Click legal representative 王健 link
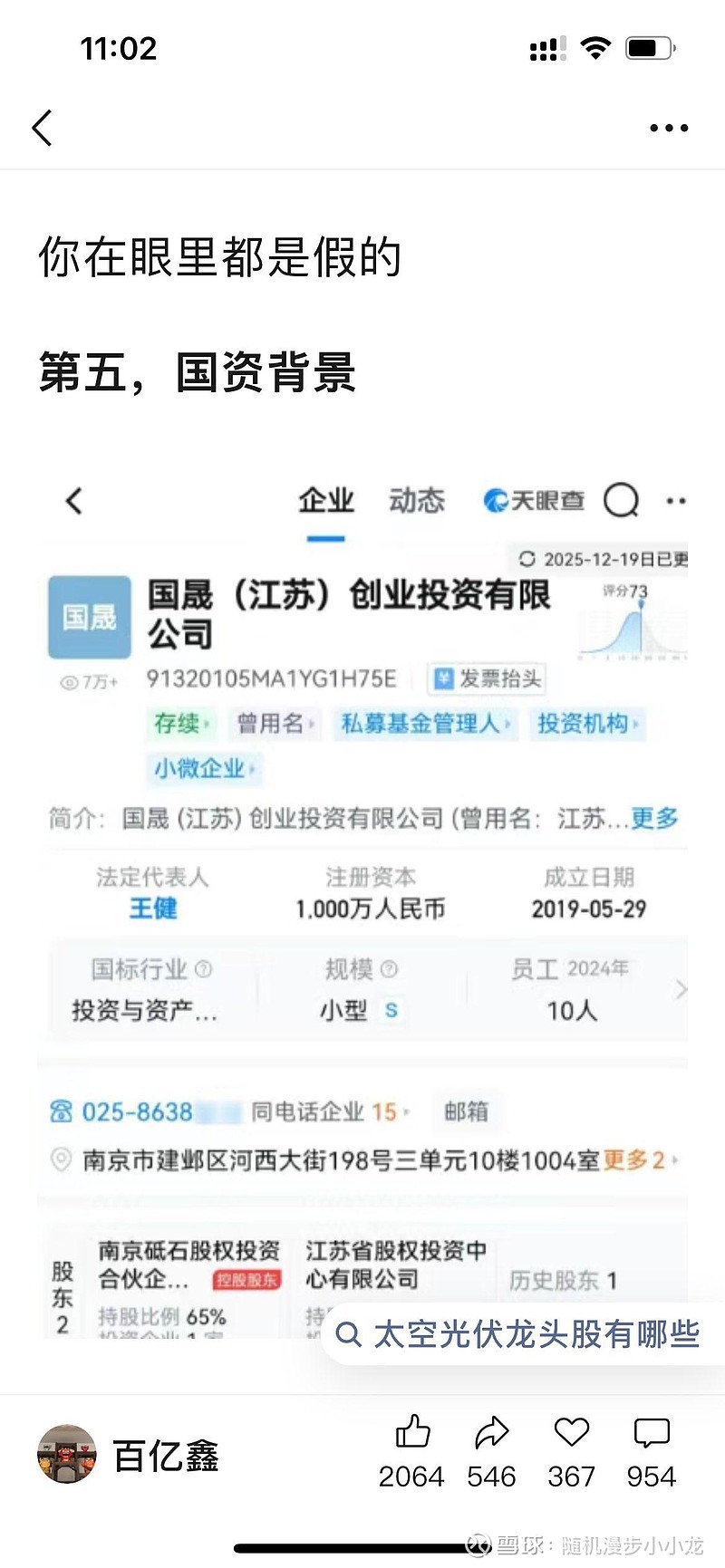The image size is (725, 1568). pyautogui.click(x=151, y=909)
